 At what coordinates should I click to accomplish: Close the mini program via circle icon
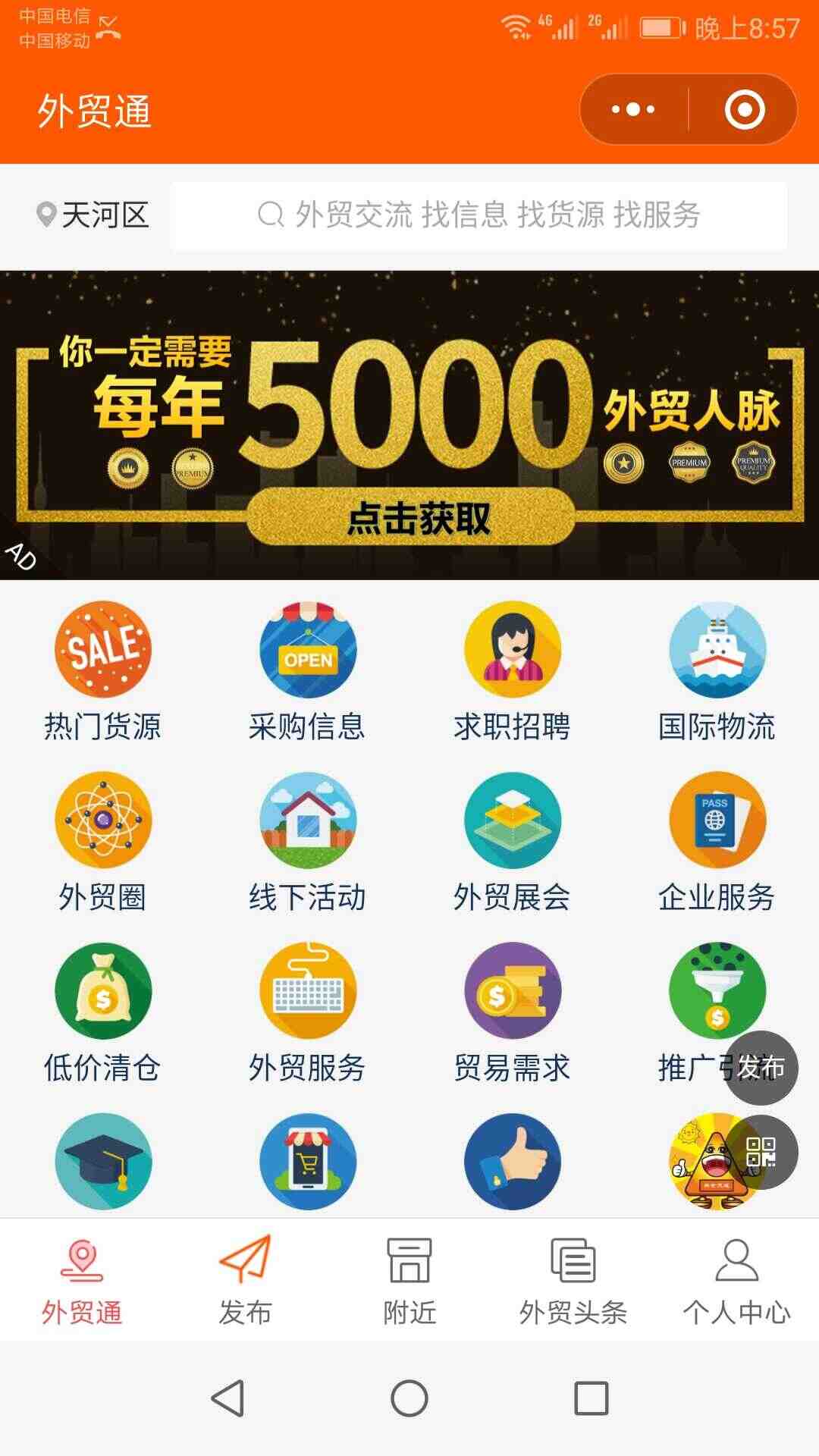point(744,109)
